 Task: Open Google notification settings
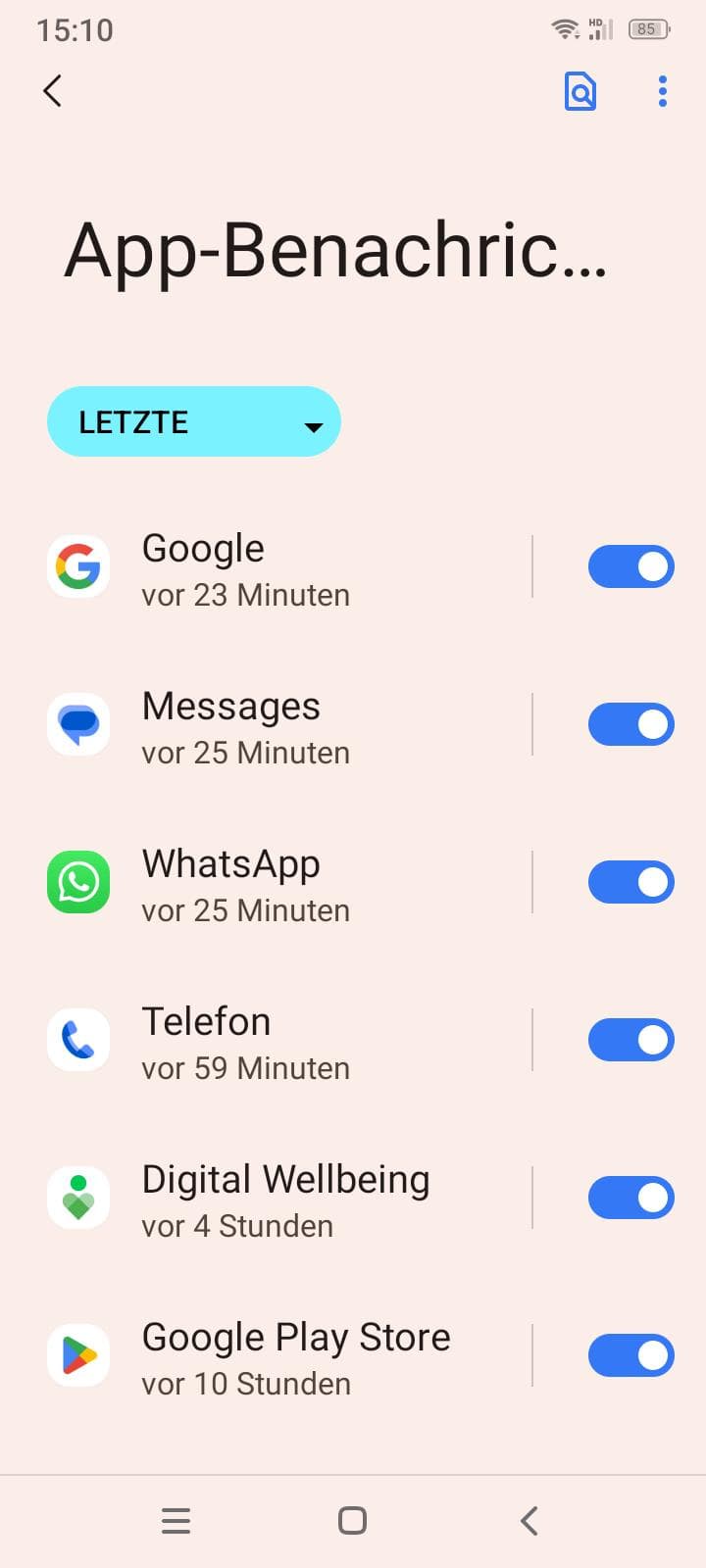(284, 566)
